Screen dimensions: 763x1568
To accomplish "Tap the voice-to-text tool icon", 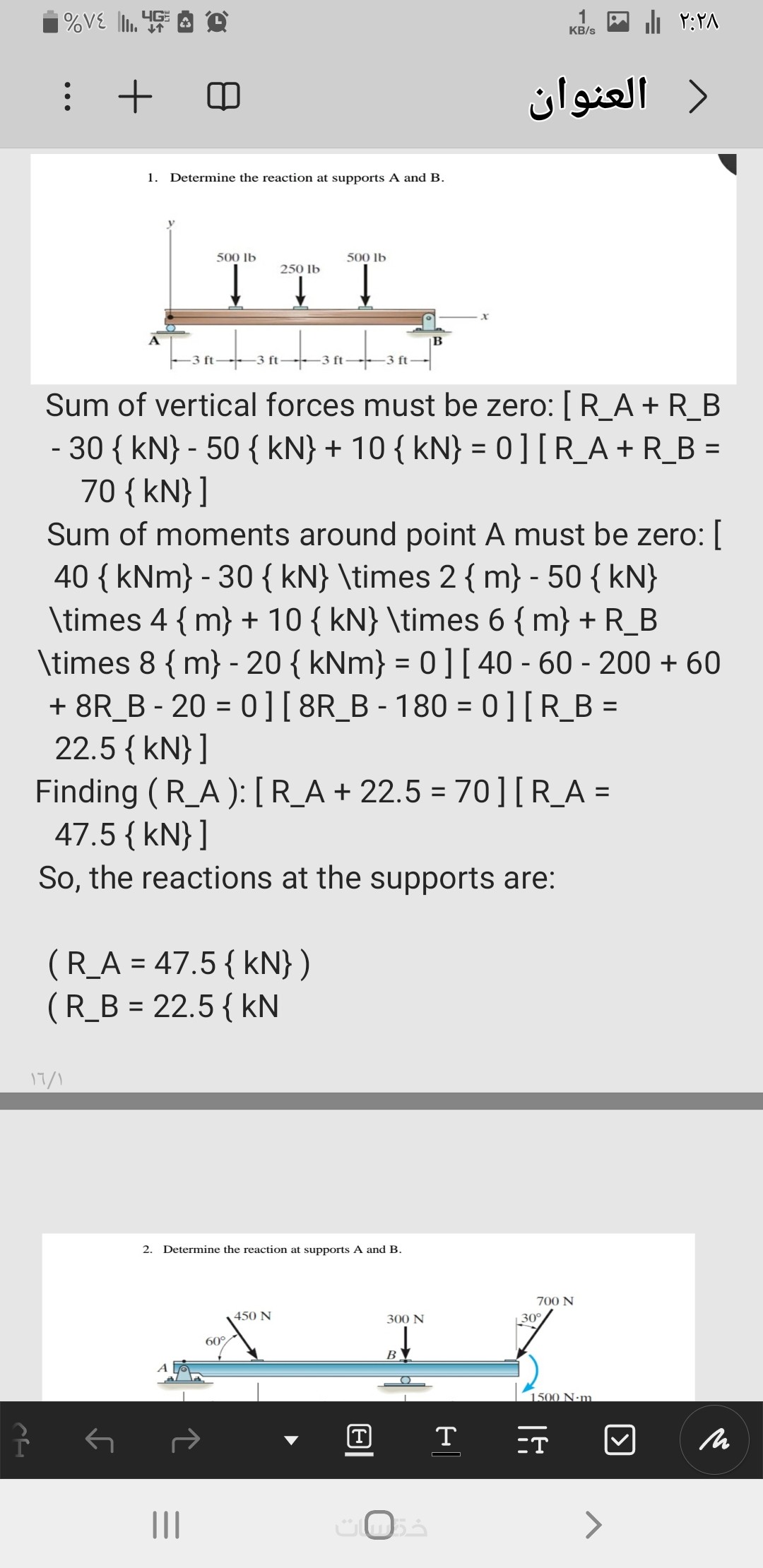I will click(21, 1439).
